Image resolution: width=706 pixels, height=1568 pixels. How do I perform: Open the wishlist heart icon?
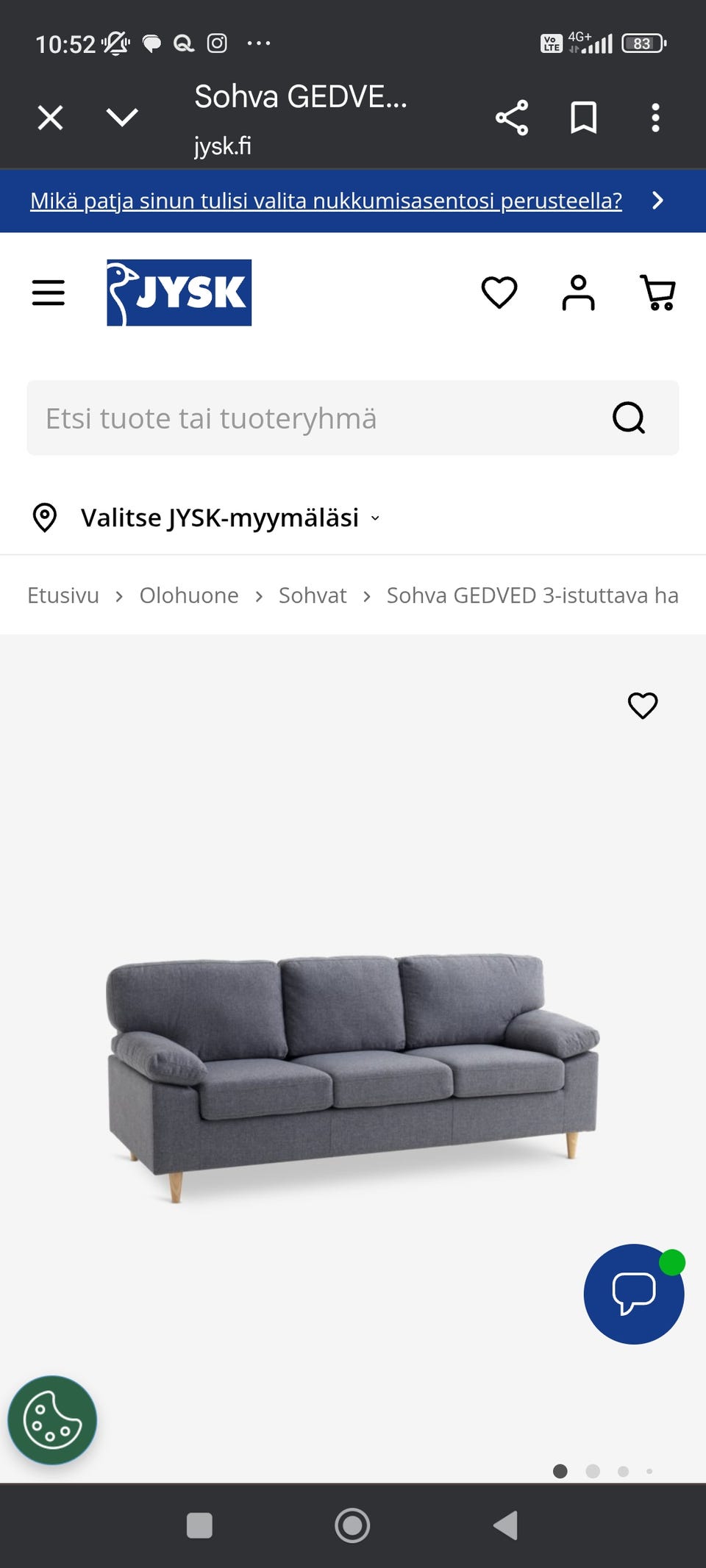point(499,293)
